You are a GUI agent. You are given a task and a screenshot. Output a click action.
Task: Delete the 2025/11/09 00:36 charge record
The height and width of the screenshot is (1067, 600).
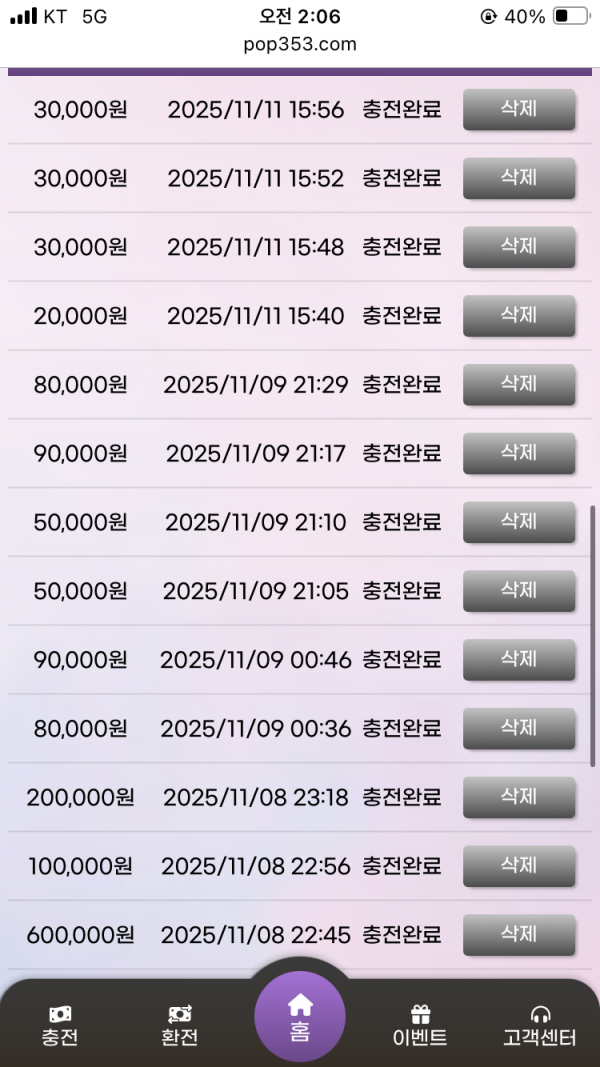[518, 729]
